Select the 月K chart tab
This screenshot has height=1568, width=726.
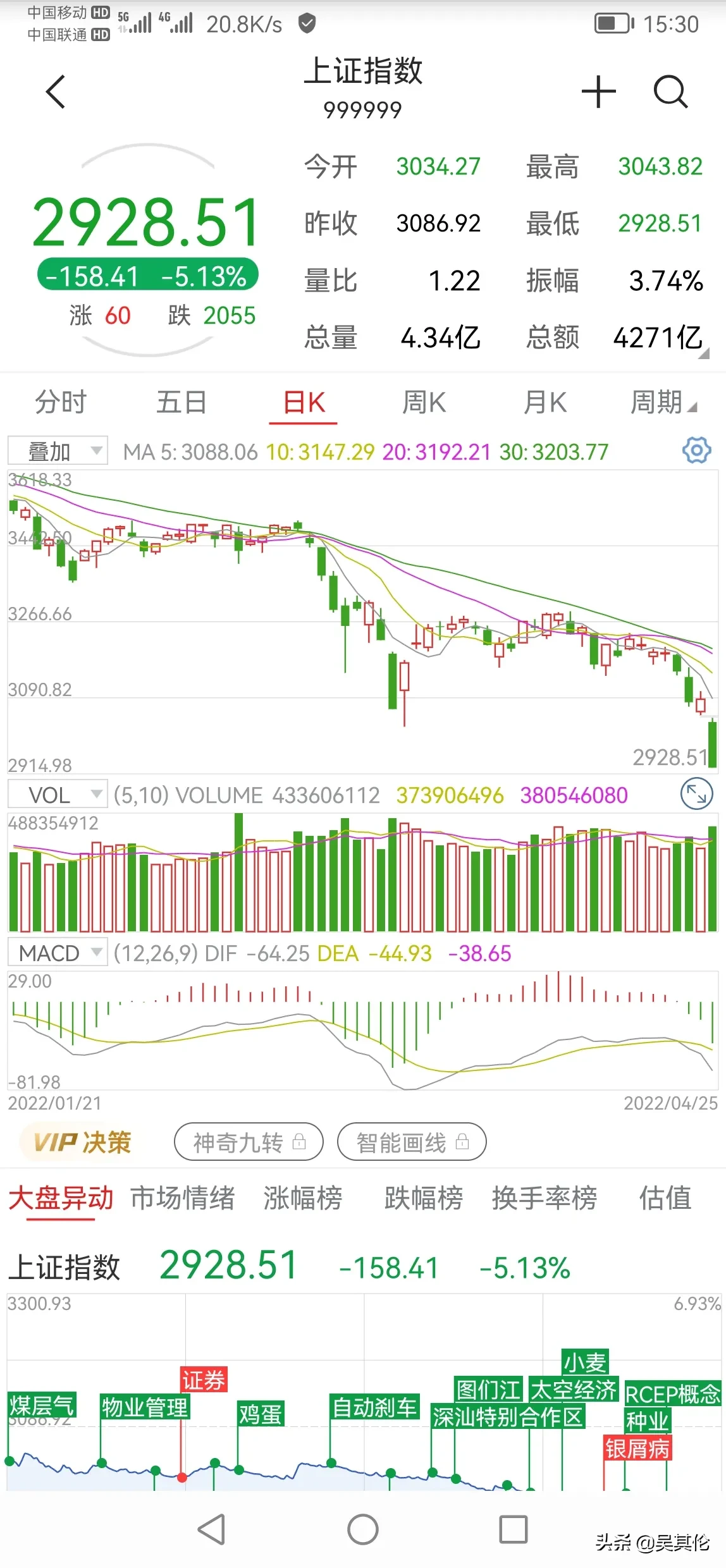pos(545,403)
